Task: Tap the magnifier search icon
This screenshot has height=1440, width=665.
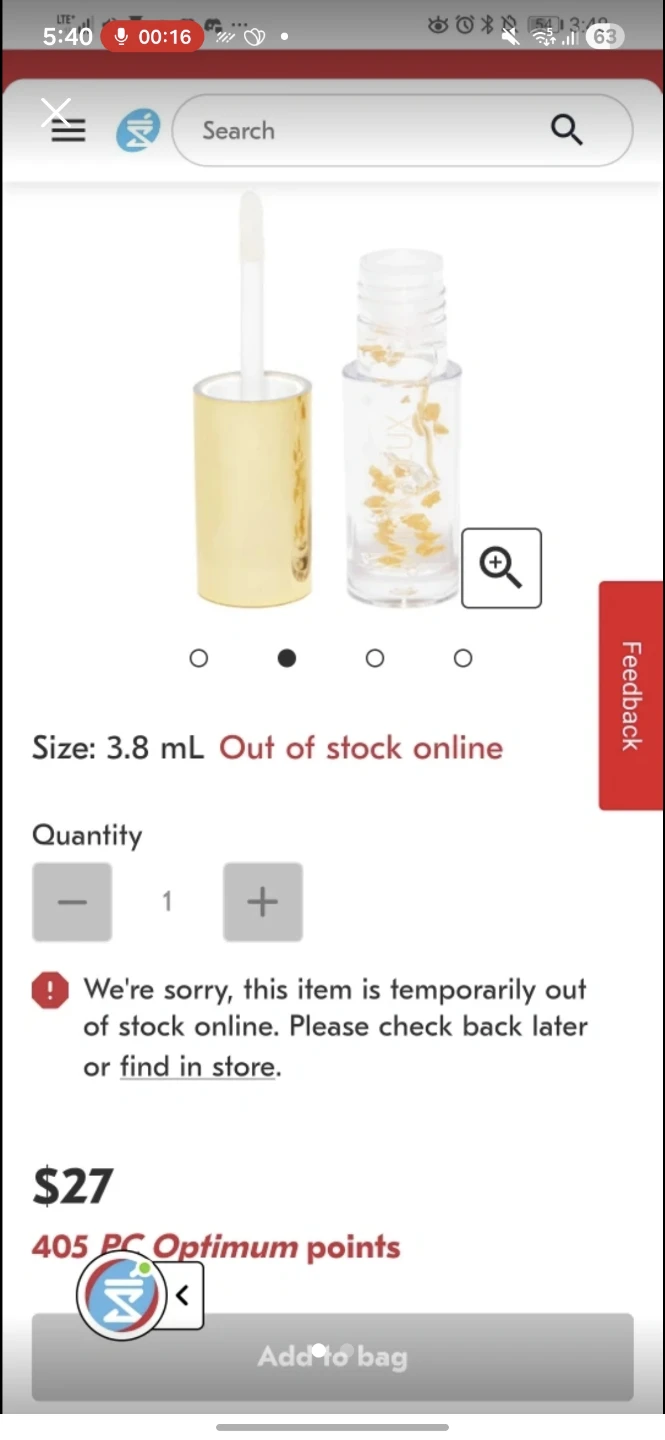Action: (x=566, y=130)
